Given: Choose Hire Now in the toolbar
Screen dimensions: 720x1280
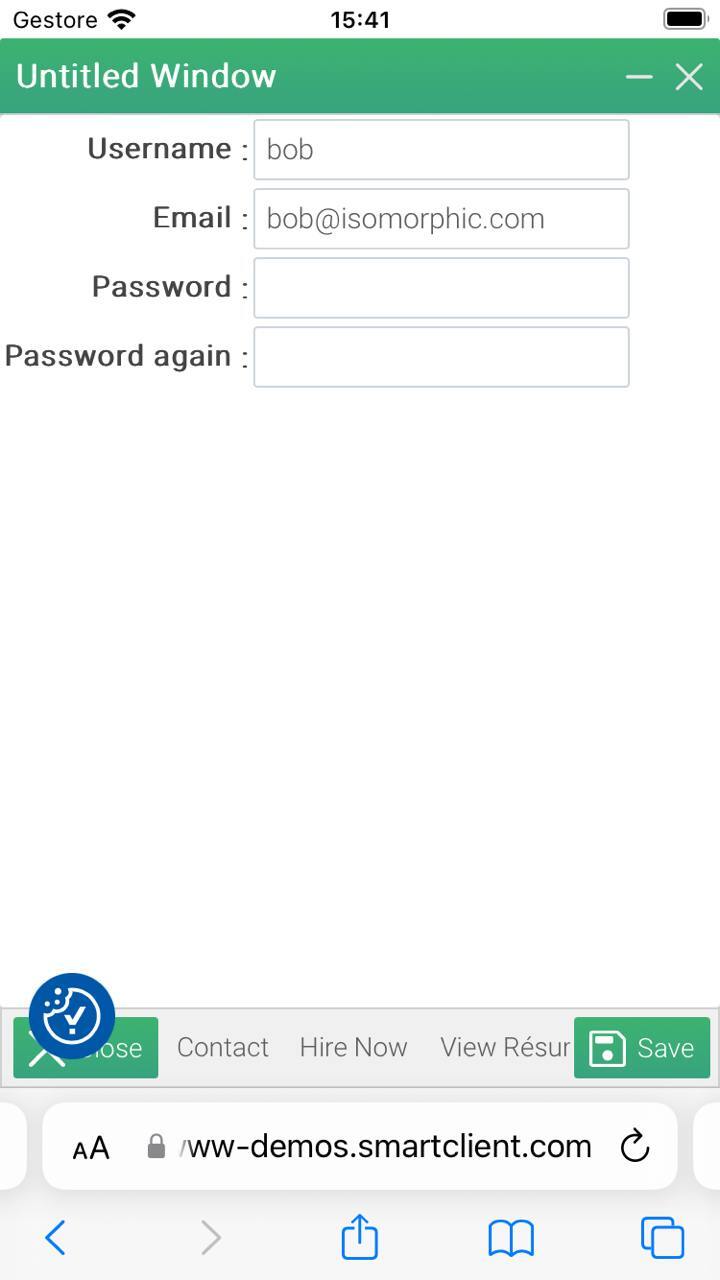Looking at the screenshot, I should pyautogui.click(x=353, y=1047).
